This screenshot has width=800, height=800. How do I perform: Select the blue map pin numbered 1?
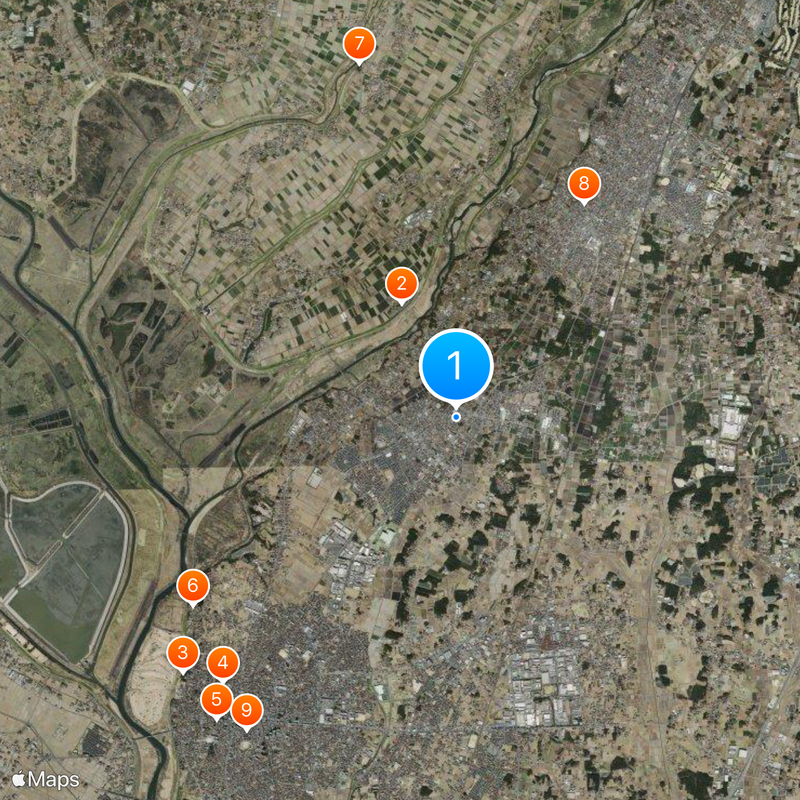point(456,367)
